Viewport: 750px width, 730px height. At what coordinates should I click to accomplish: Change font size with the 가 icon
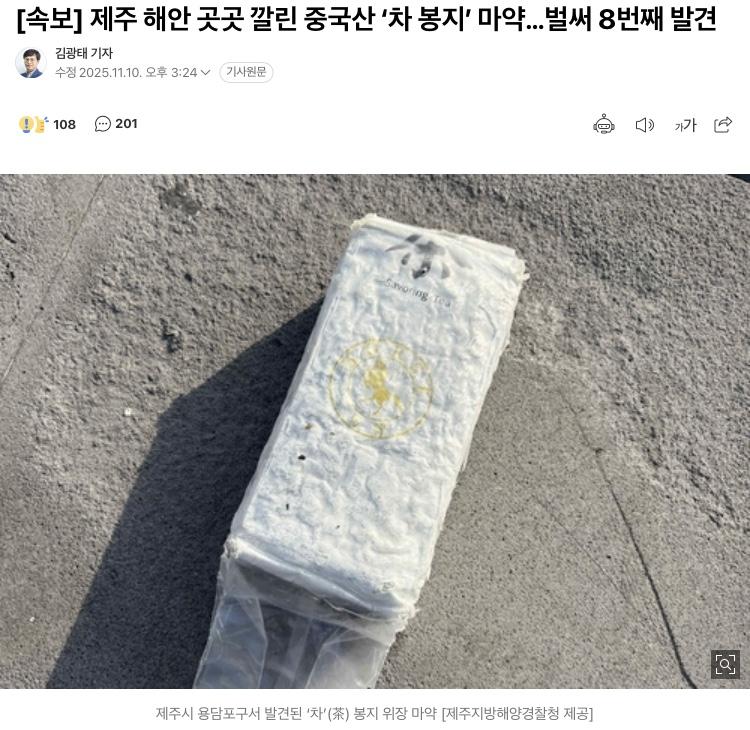[x=685, y=125]
